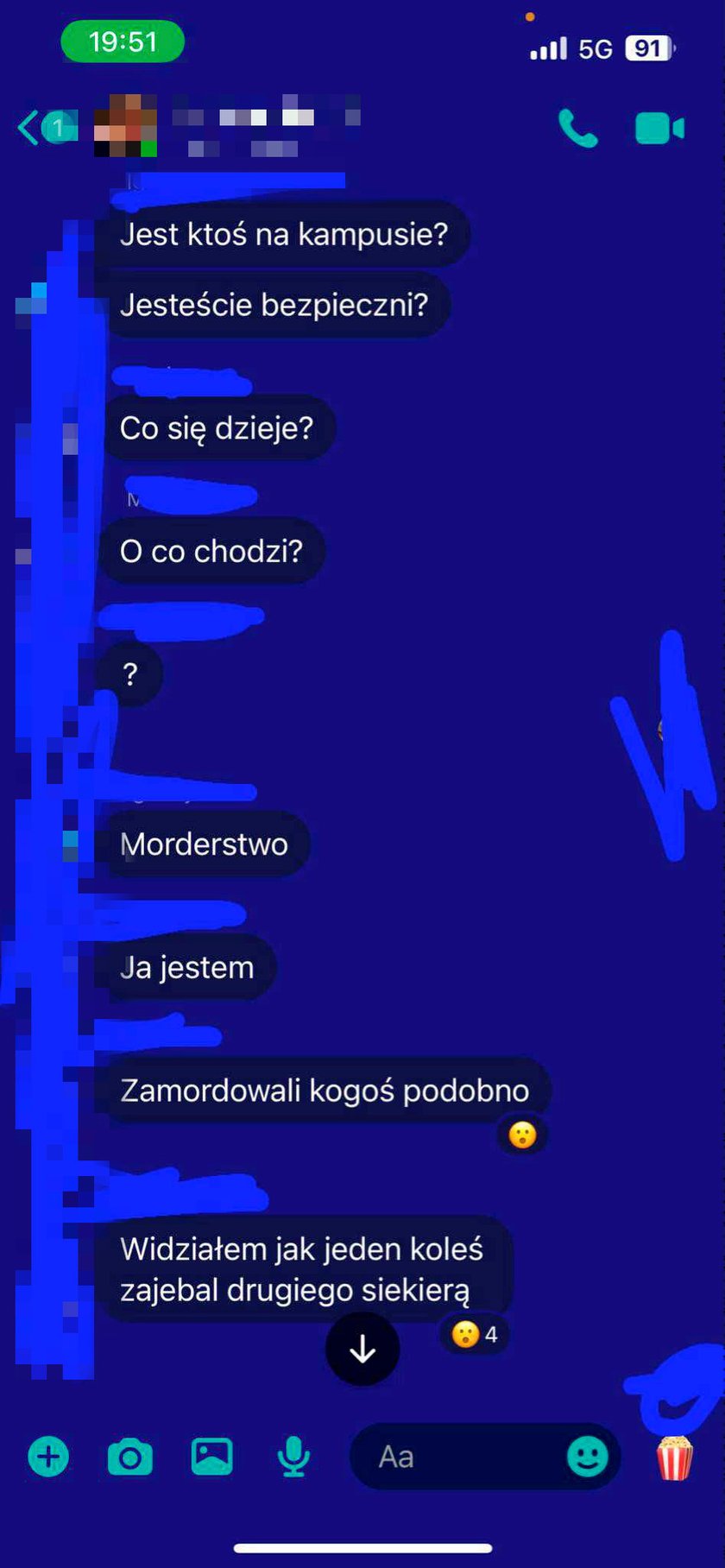This screenshot has width=725, height=1568.
Task: Open the plus attachments menu
Action: coord(48,1457)
